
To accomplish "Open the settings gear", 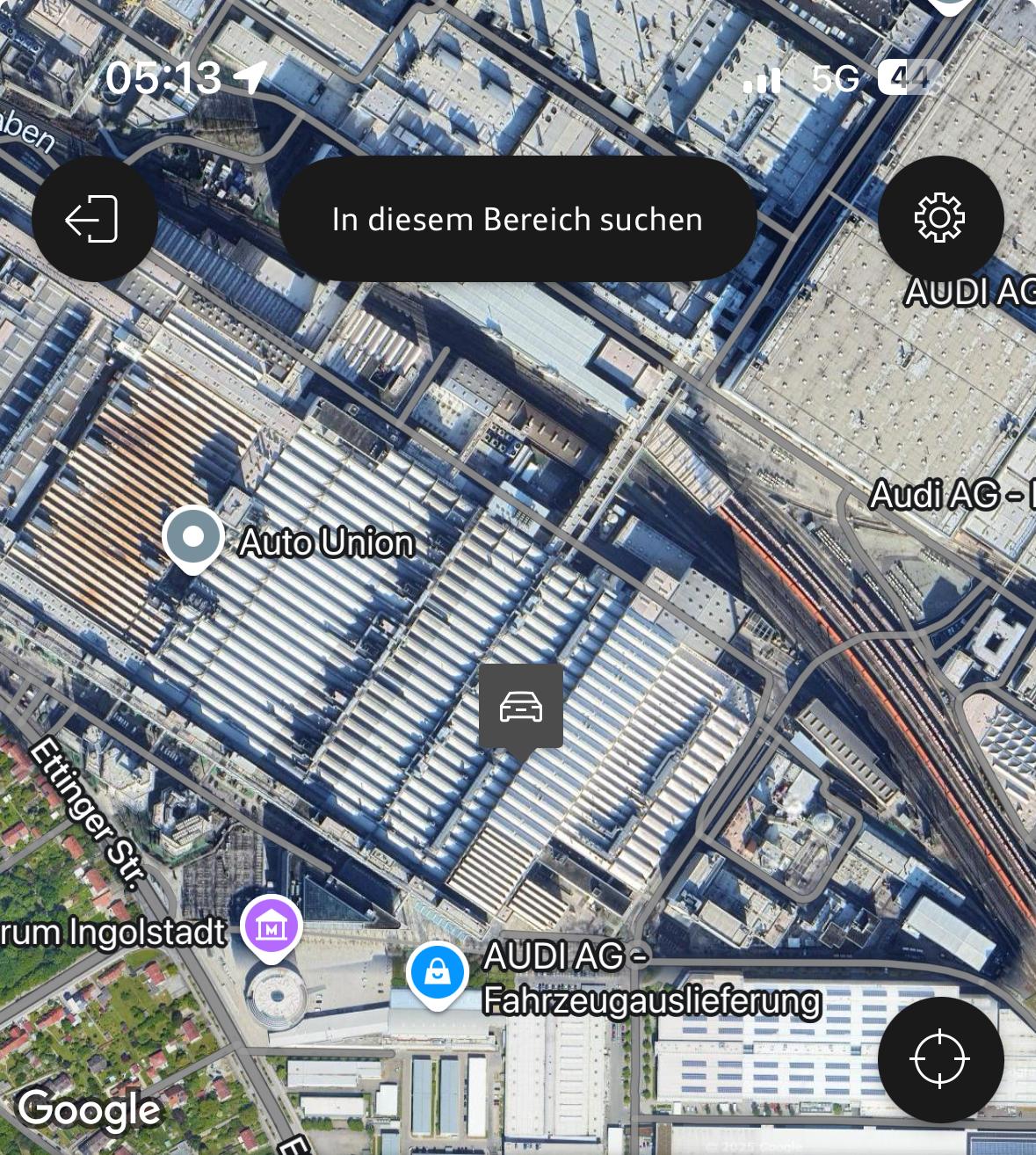I will click(x=940, y=218).
